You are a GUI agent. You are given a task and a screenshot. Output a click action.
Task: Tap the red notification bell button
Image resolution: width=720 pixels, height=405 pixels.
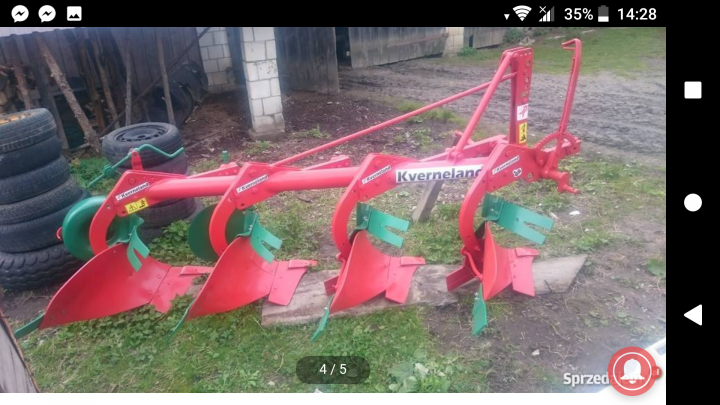632,371
